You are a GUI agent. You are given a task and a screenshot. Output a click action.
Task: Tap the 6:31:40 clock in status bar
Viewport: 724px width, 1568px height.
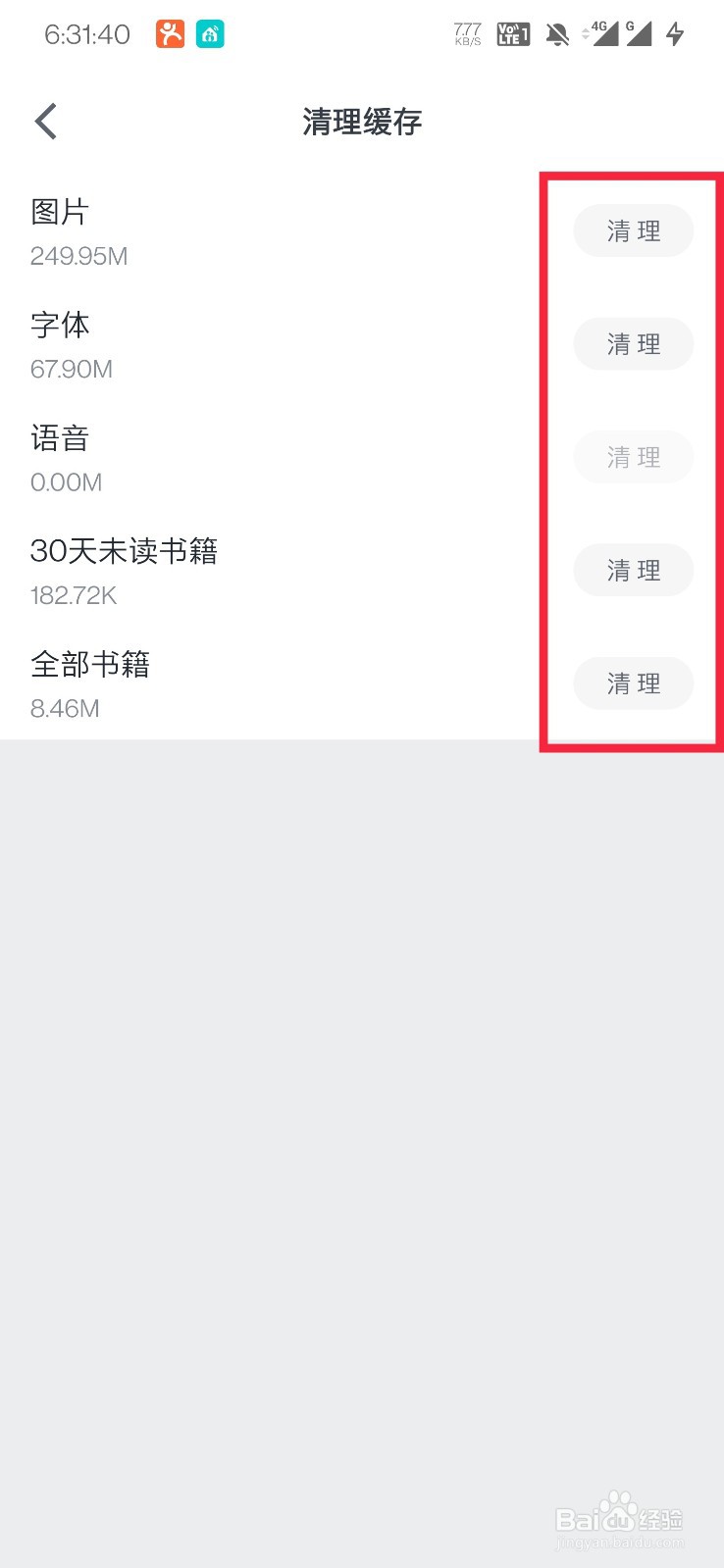point(85,34)
